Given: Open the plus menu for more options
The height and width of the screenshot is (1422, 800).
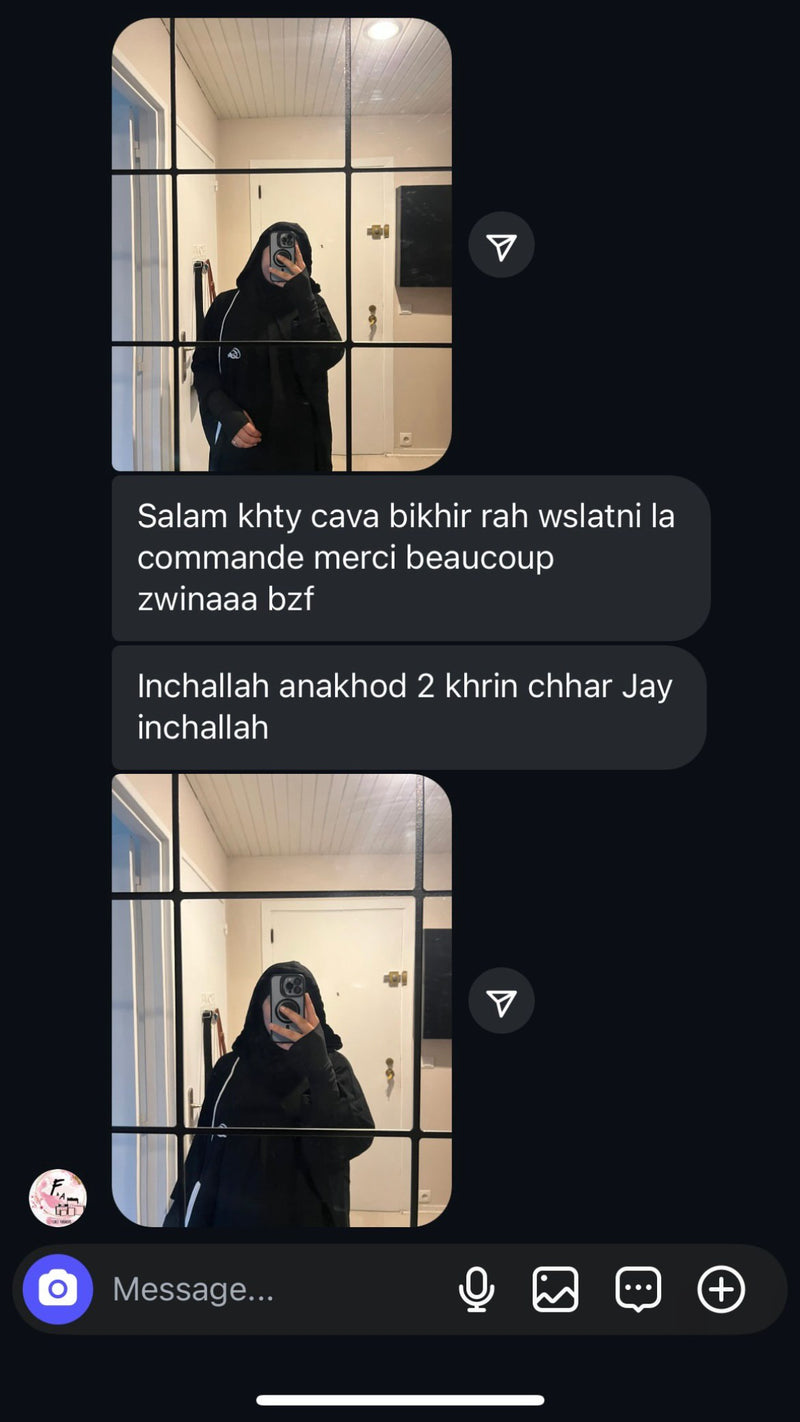Looking at the screenshot, I should [721, 1289].
